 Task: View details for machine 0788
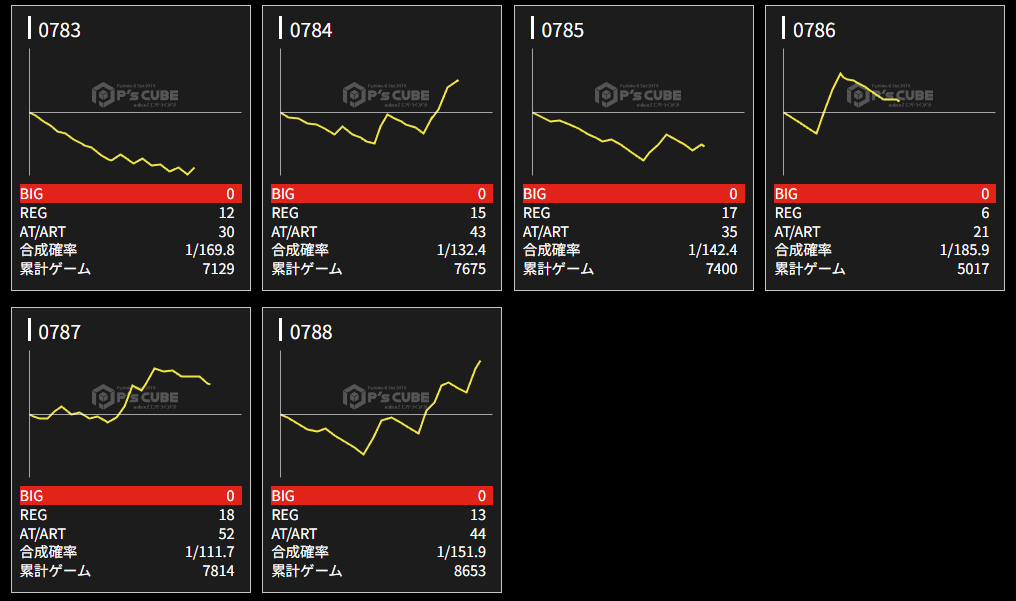click(382, 450)
